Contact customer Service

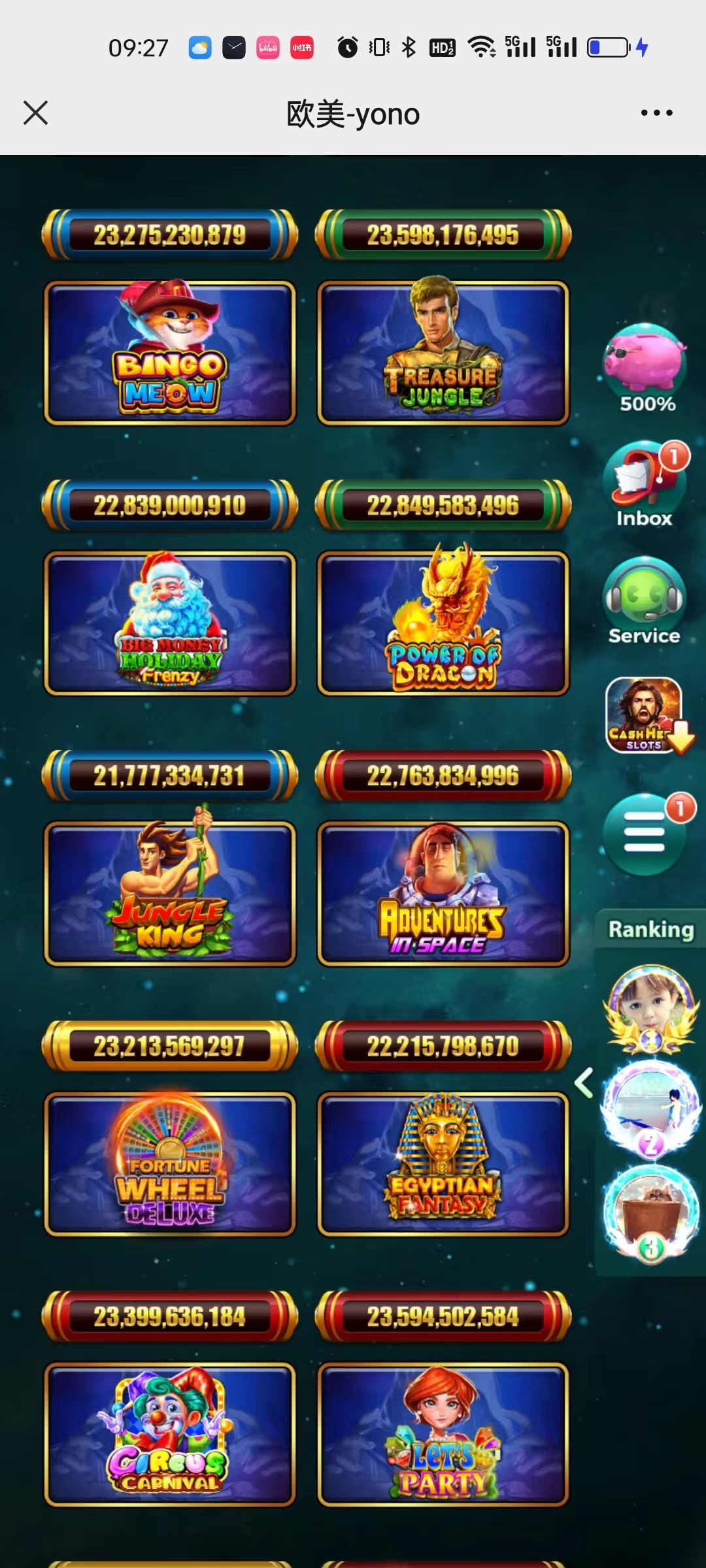[x=645, y=601]
